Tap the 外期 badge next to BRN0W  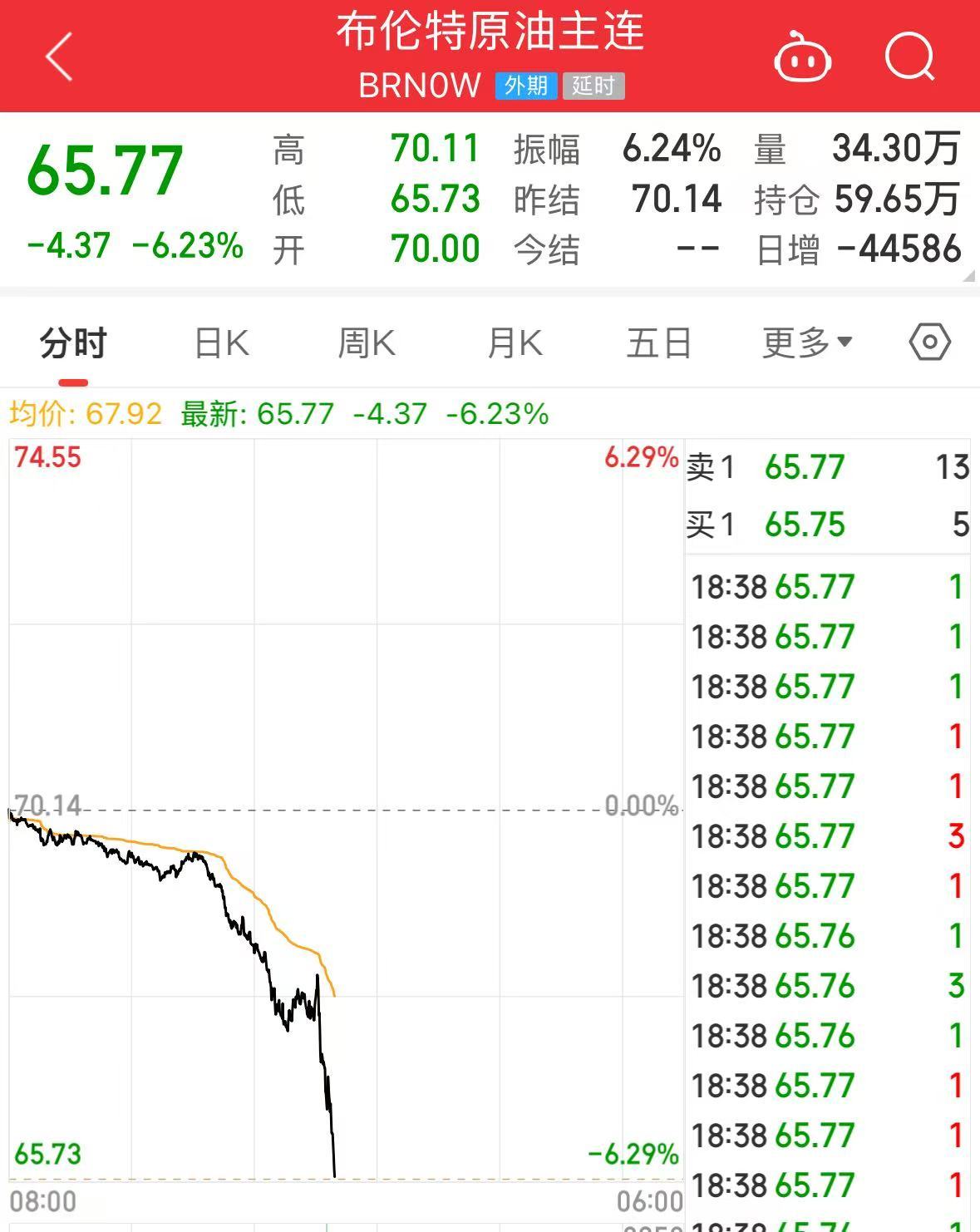click(527, 86)
